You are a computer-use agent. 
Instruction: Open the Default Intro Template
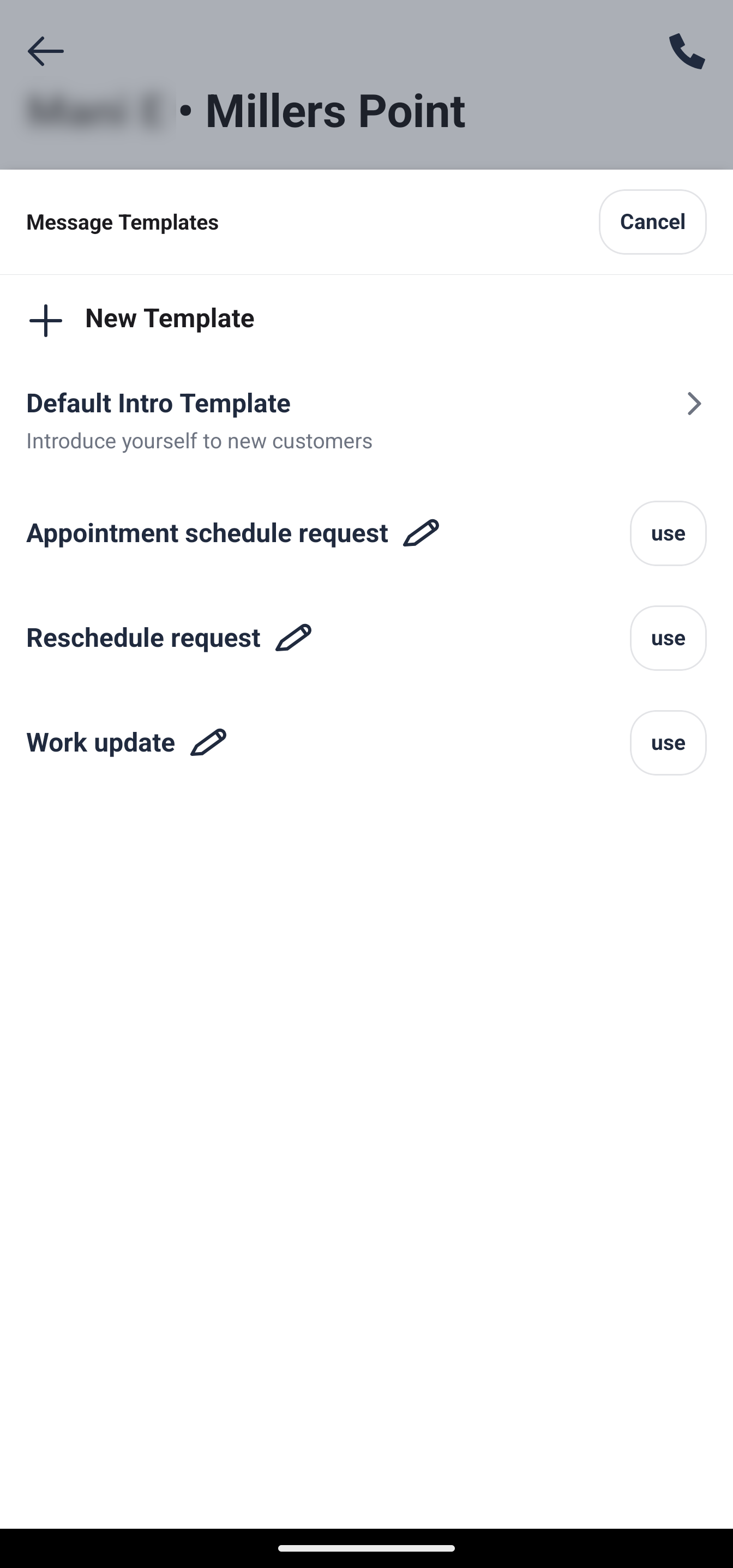(365, 420)
